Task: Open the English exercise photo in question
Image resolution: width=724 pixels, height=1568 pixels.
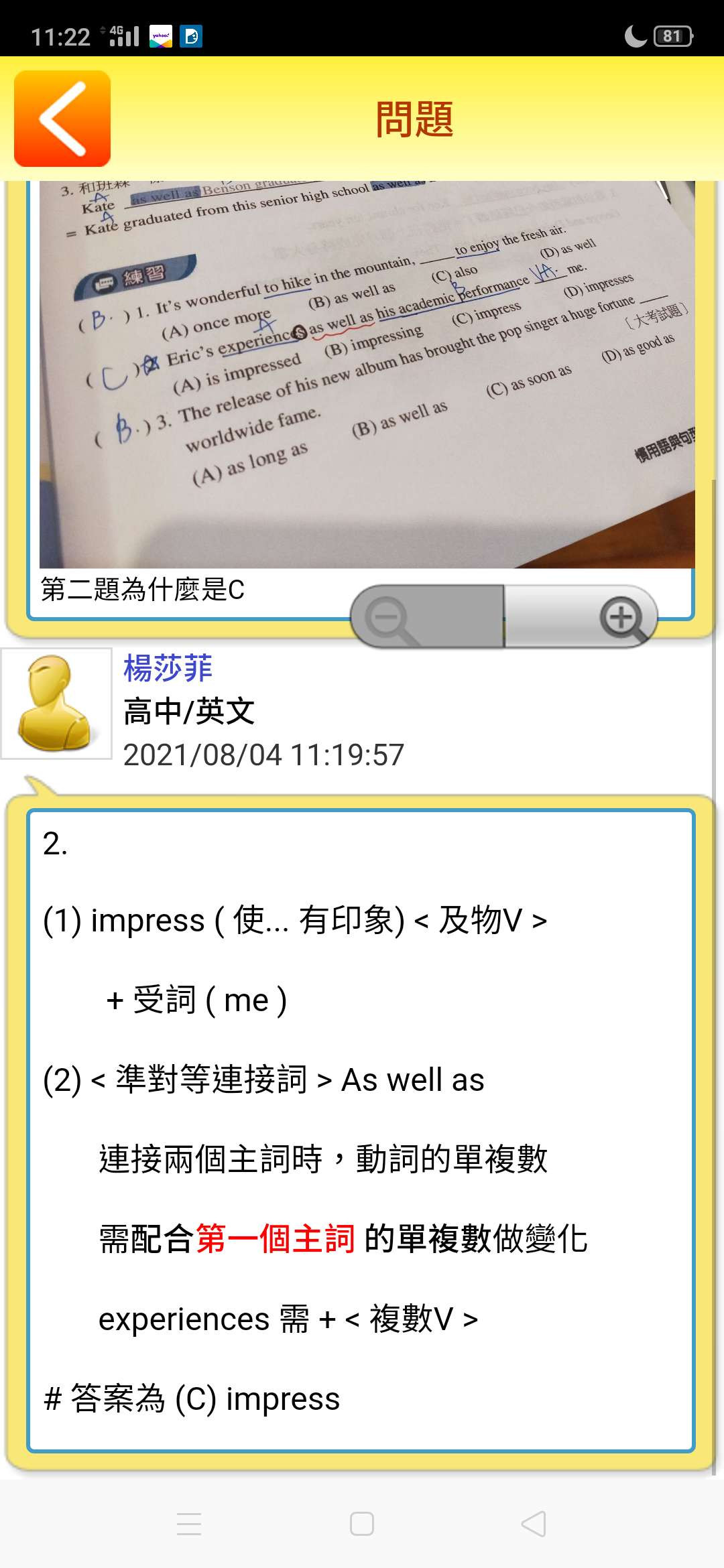Action: point(367,375)
